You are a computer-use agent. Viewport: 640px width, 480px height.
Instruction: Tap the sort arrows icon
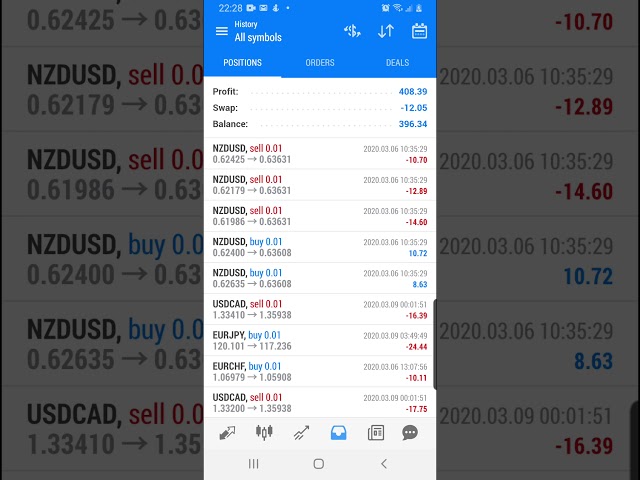(385, 31)
